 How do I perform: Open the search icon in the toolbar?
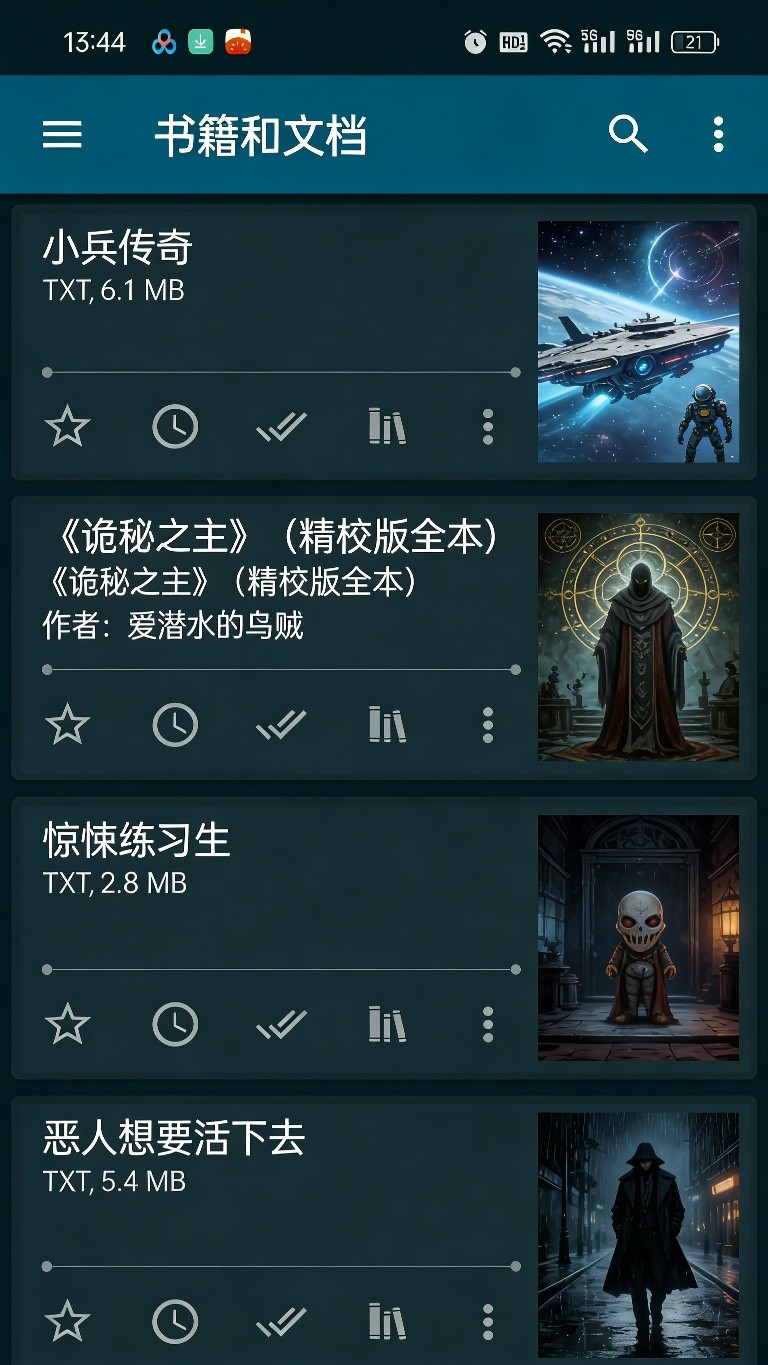(628, 134)
